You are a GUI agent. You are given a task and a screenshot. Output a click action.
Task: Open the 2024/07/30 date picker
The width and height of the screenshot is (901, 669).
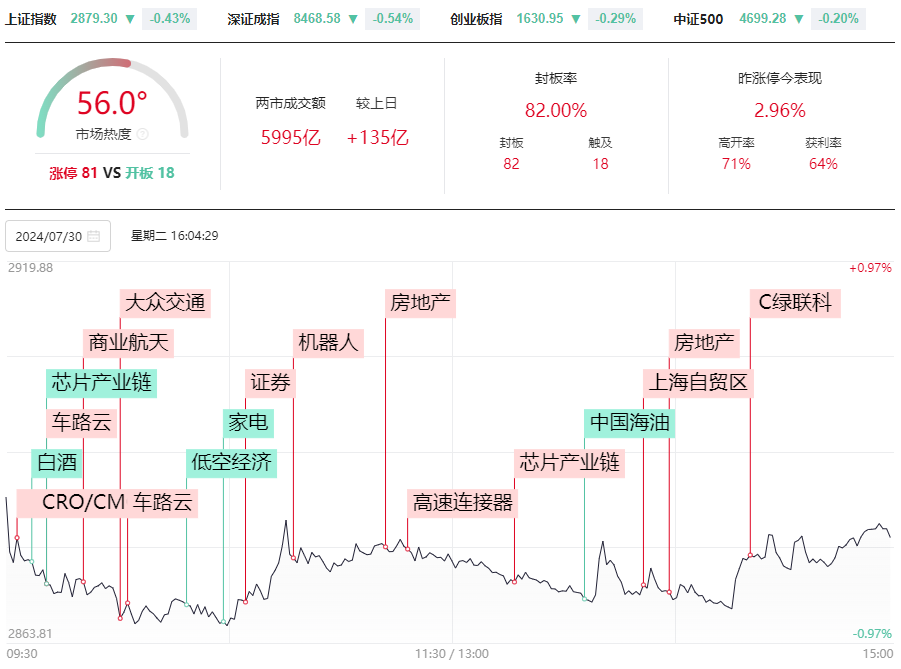[x=58, y=236]
